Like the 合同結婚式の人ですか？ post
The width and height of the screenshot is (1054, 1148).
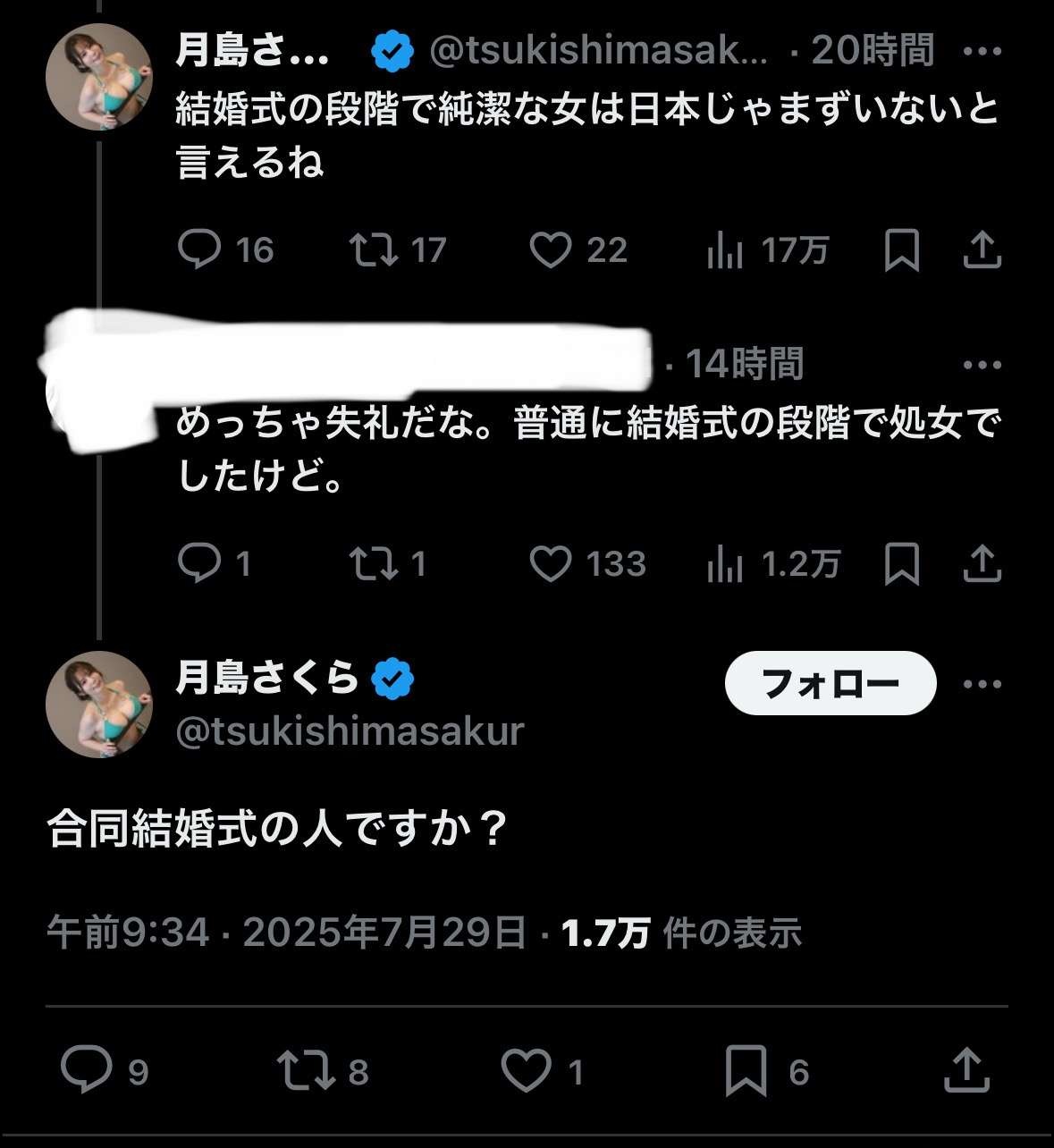[526, 1070]
